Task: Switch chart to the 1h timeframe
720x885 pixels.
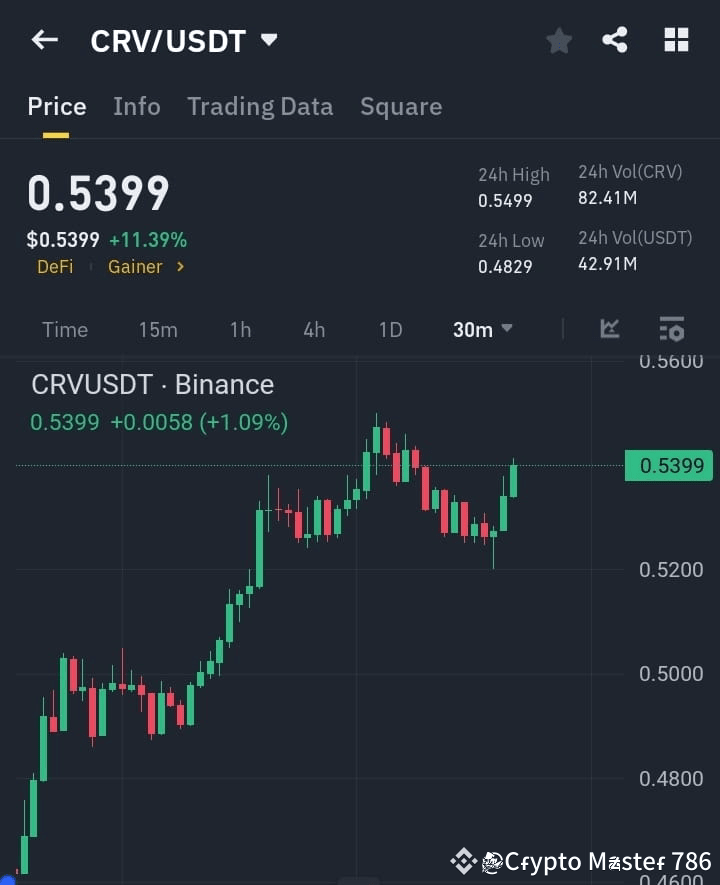Action: coord(240,329)
